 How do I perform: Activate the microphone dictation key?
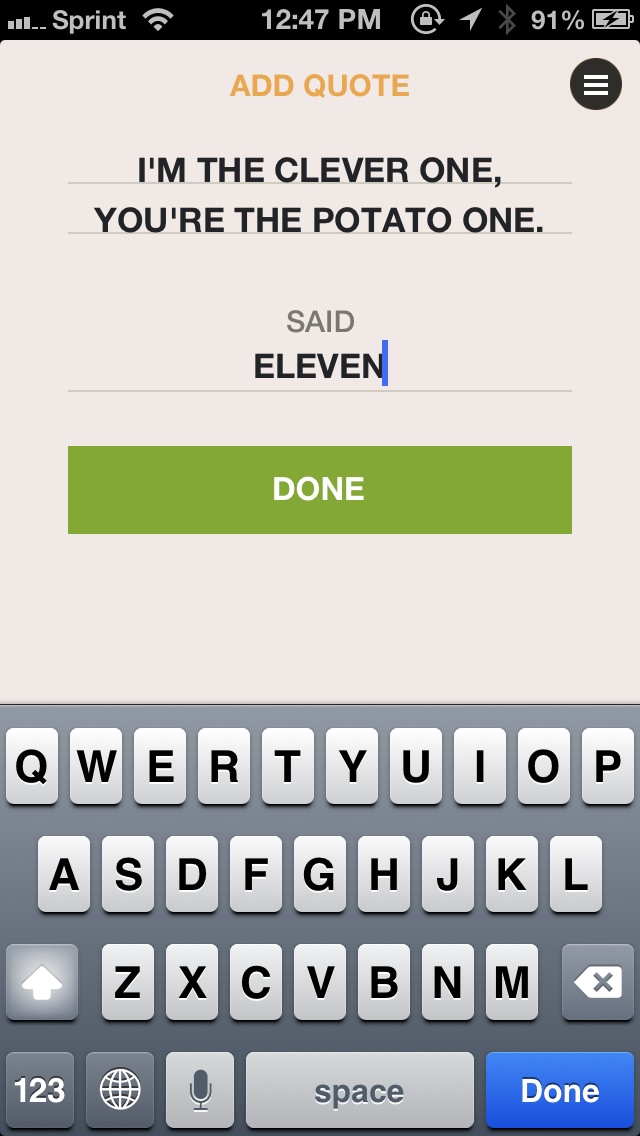[x=200, y=1090]
